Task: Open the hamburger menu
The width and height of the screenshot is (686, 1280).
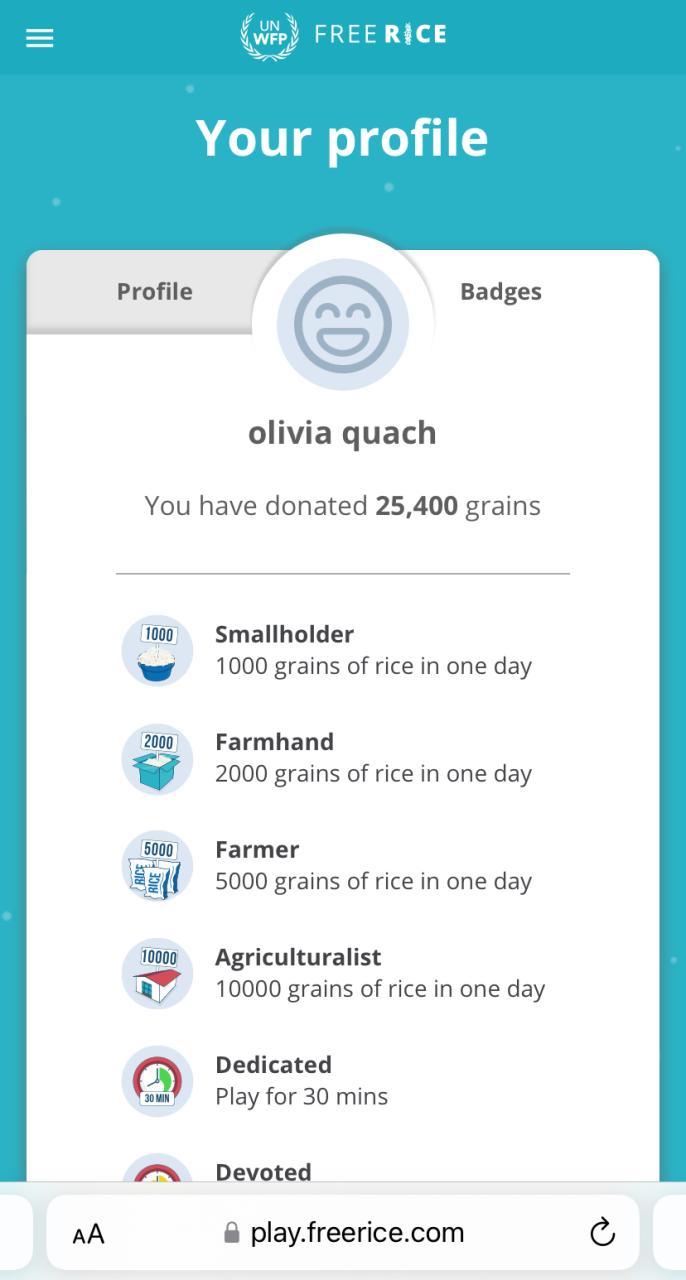Action: (x=40, y=38)
